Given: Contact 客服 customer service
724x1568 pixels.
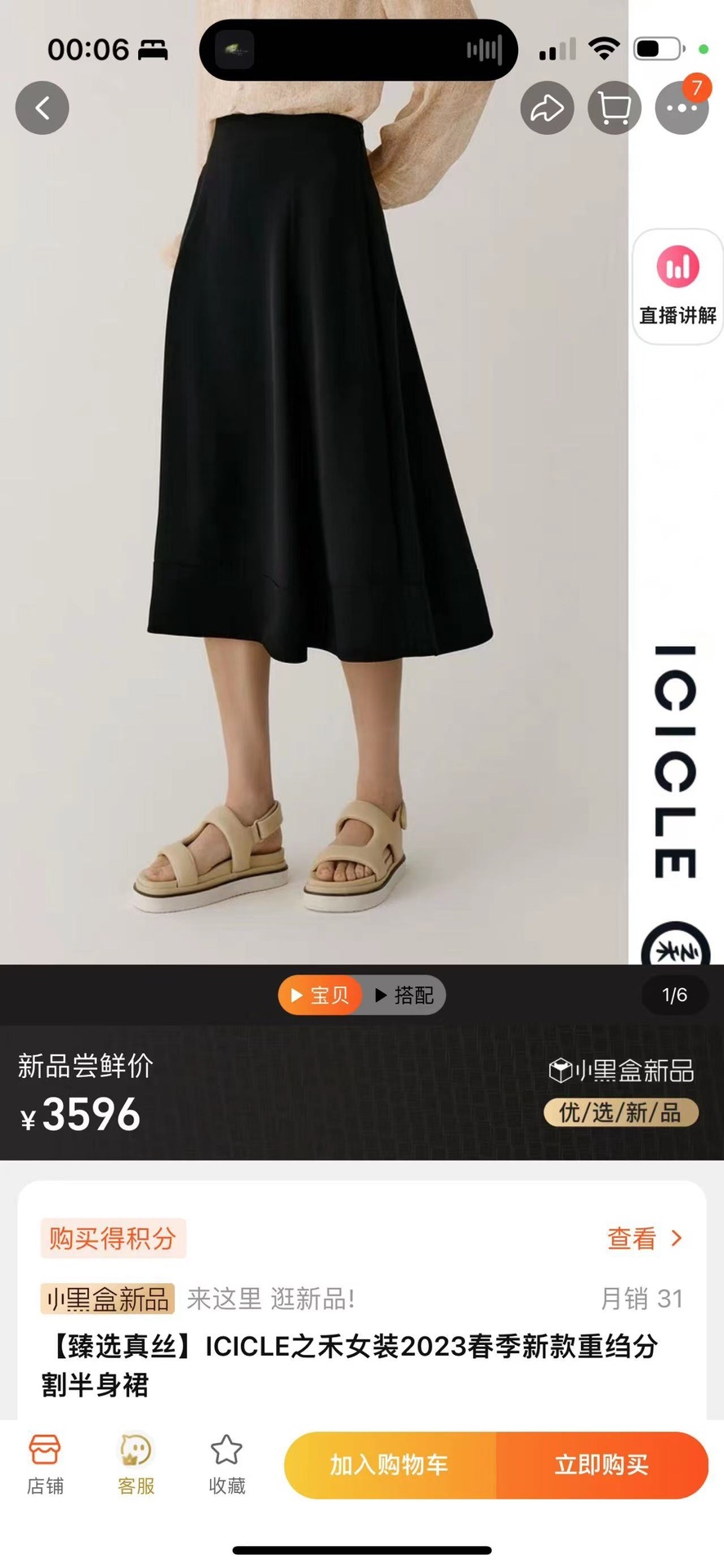Looking at the screenshot, I should [136, 1465].
